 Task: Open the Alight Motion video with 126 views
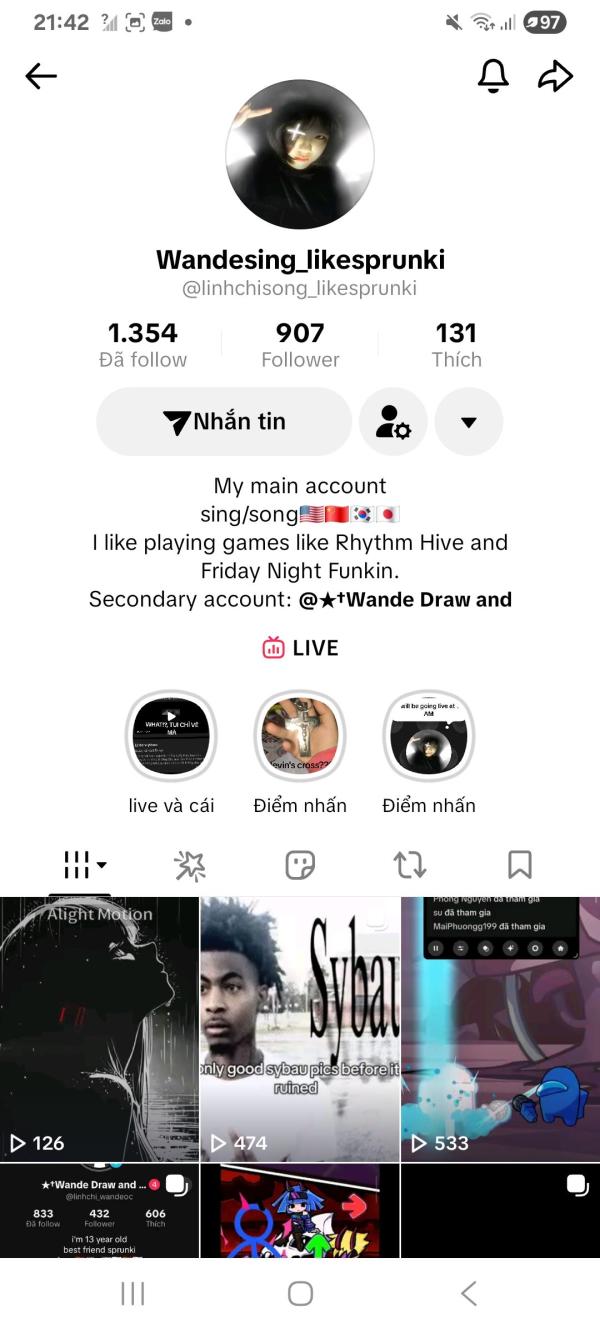[99, 1030]
